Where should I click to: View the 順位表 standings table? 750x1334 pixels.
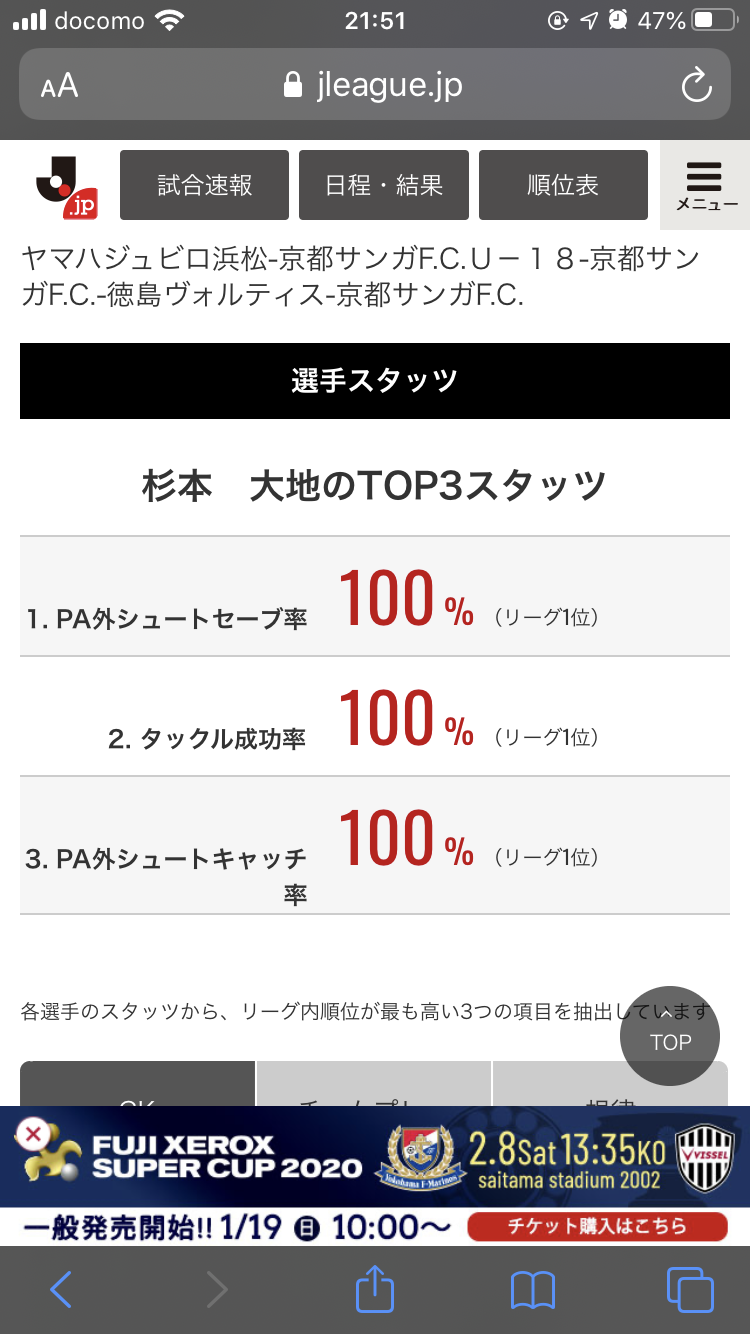tap(563, 185)
